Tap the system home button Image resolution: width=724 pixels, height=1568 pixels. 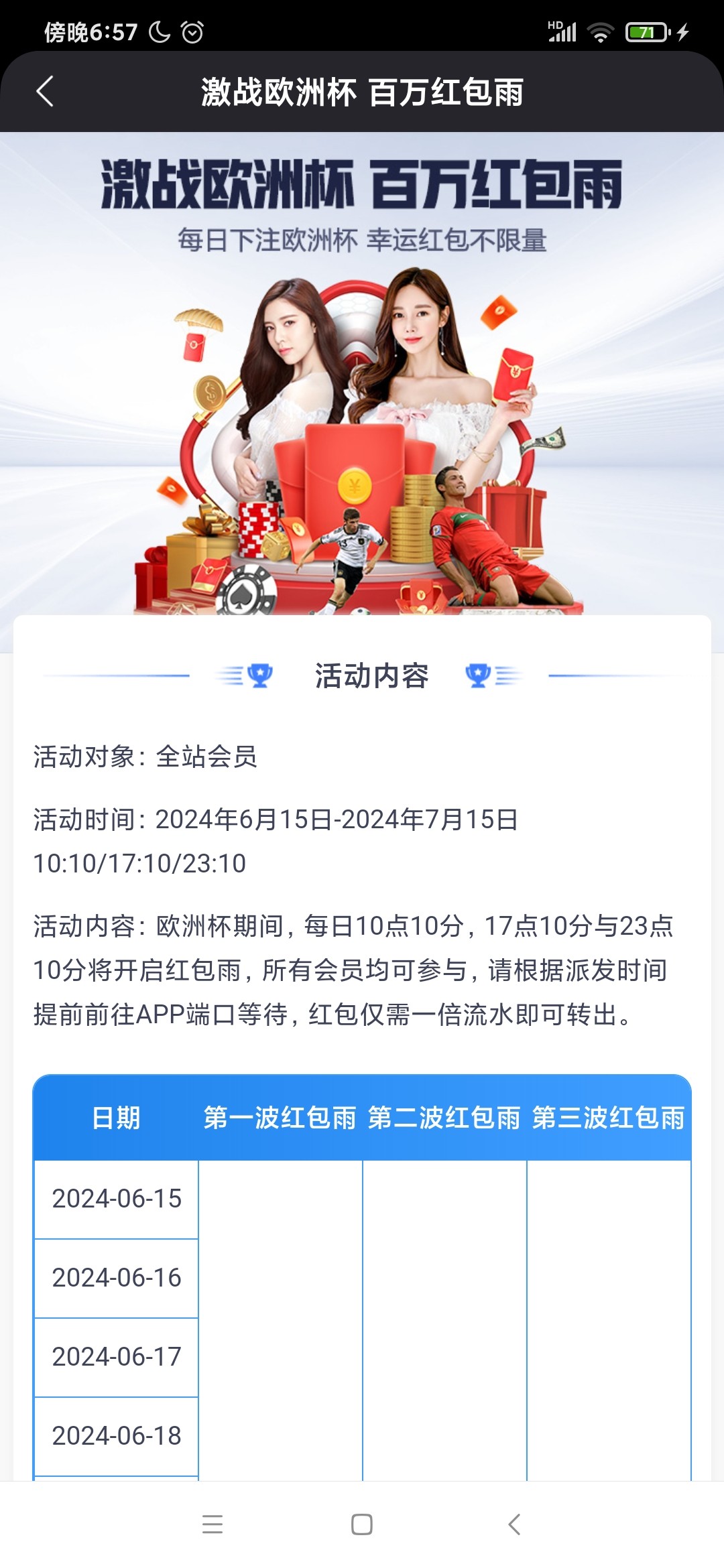coord(362,1524)
